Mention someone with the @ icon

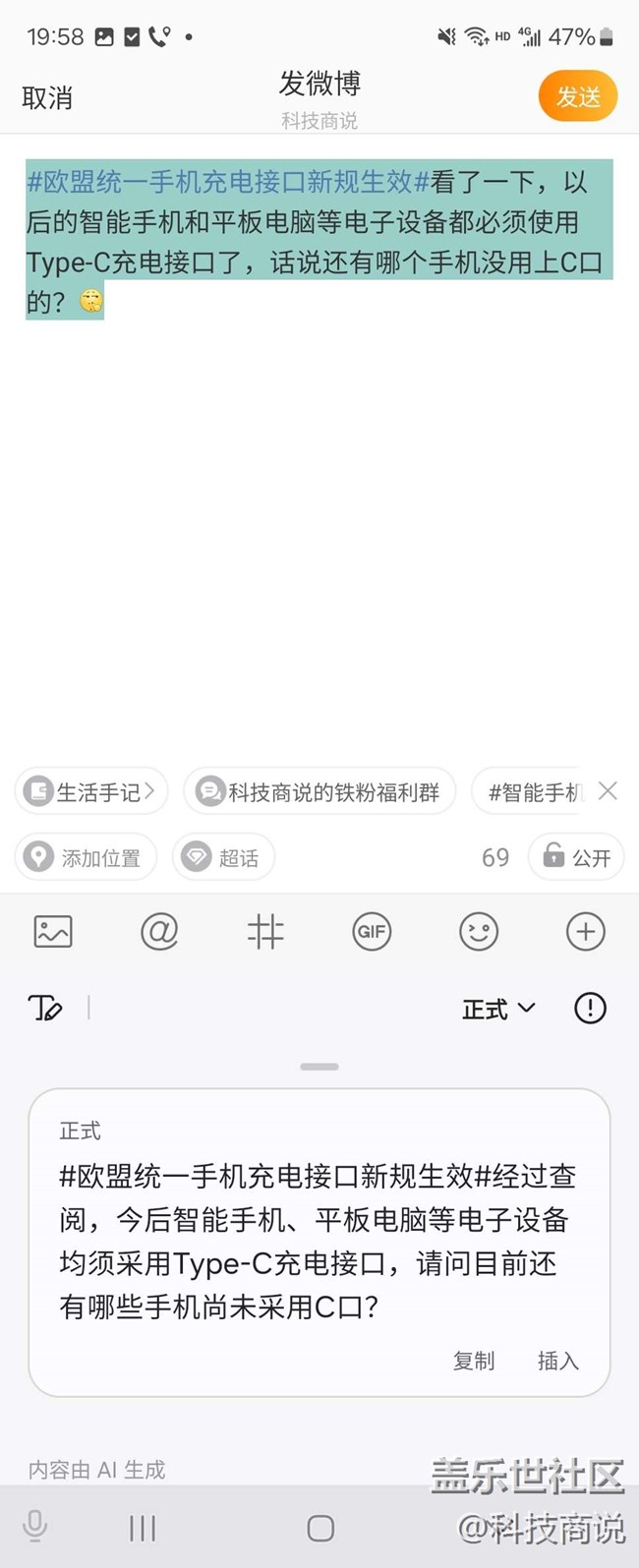(x=159, y=931)
